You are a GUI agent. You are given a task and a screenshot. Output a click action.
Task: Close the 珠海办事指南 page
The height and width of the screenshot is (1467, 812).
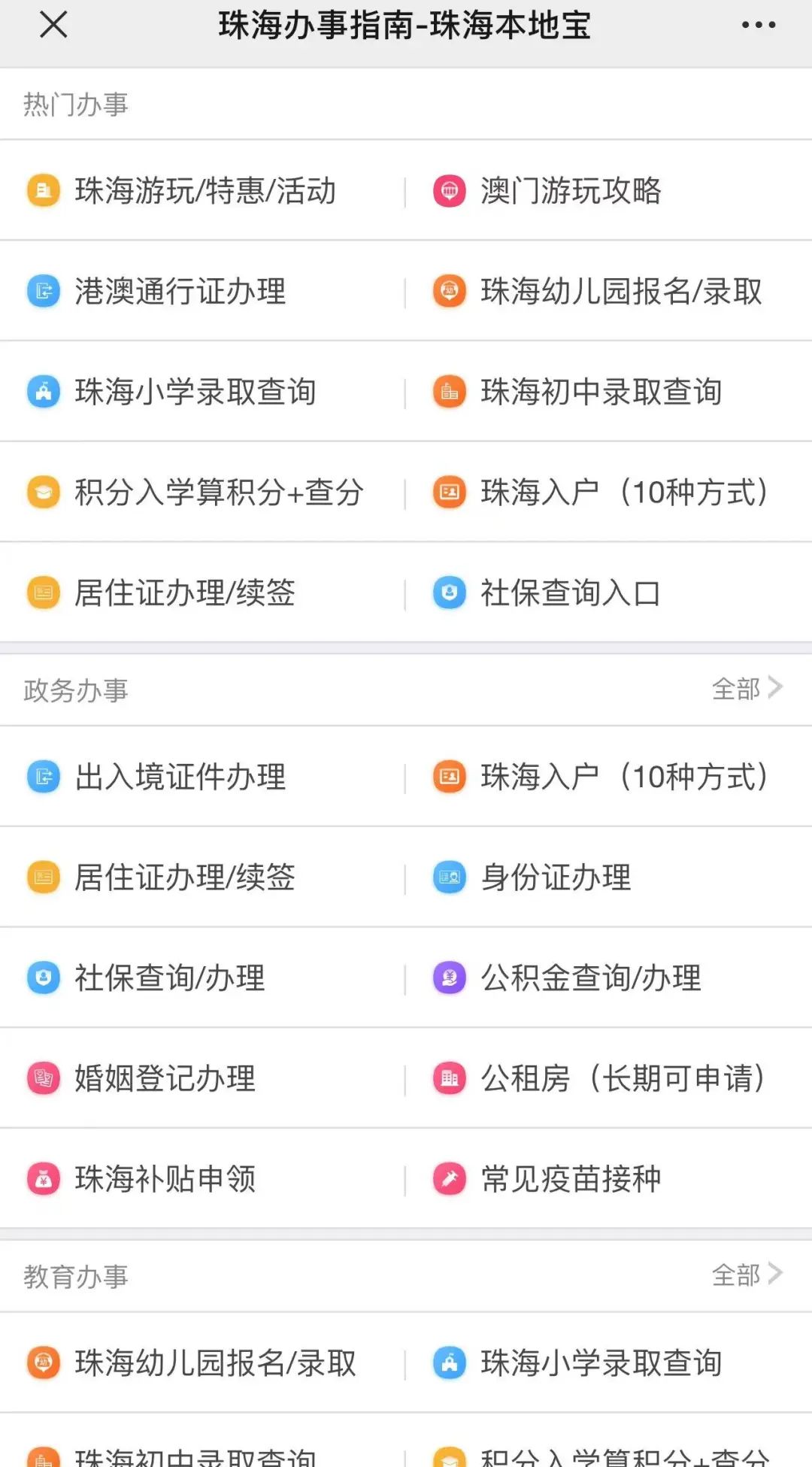click(53, 25)
